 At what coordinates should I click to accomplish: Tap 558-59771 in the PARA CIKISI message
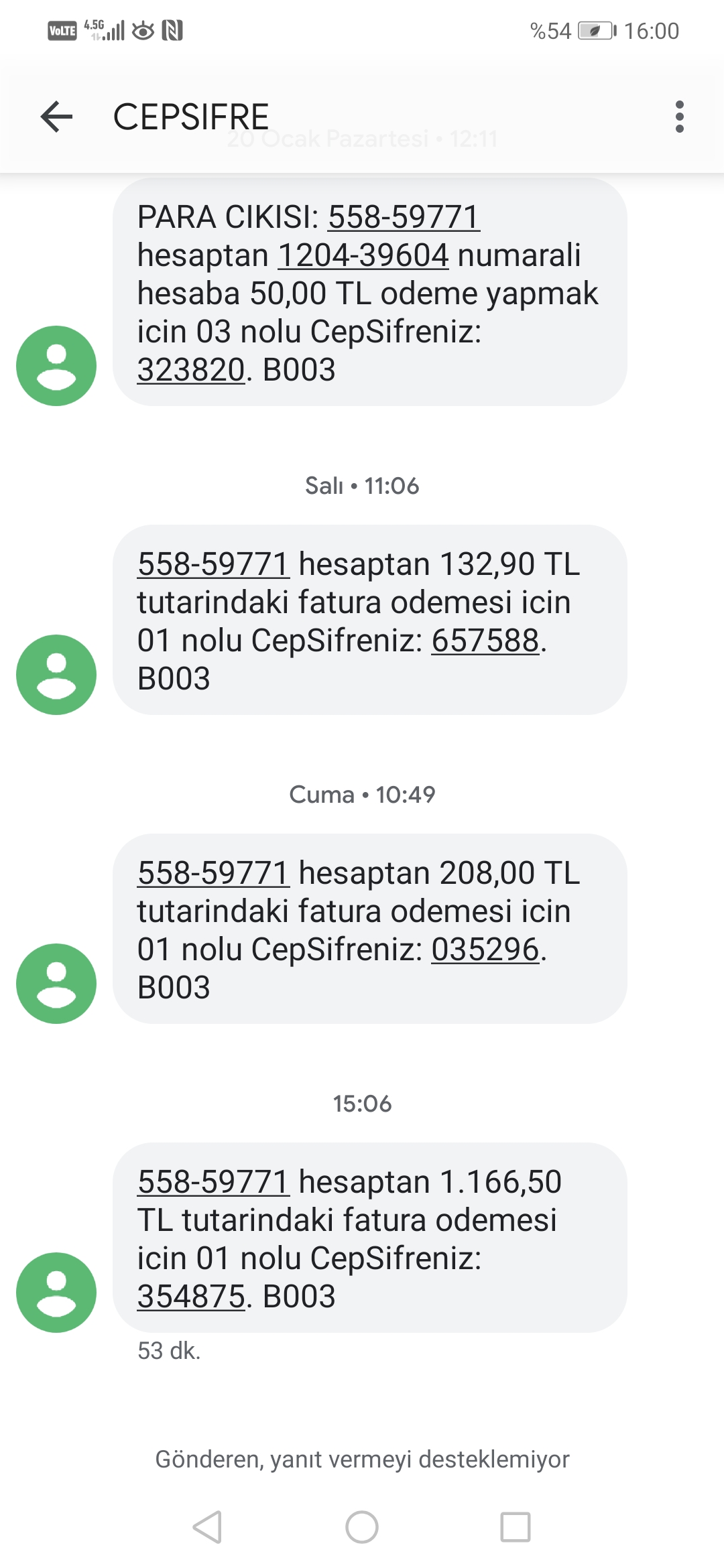(404, 217)
